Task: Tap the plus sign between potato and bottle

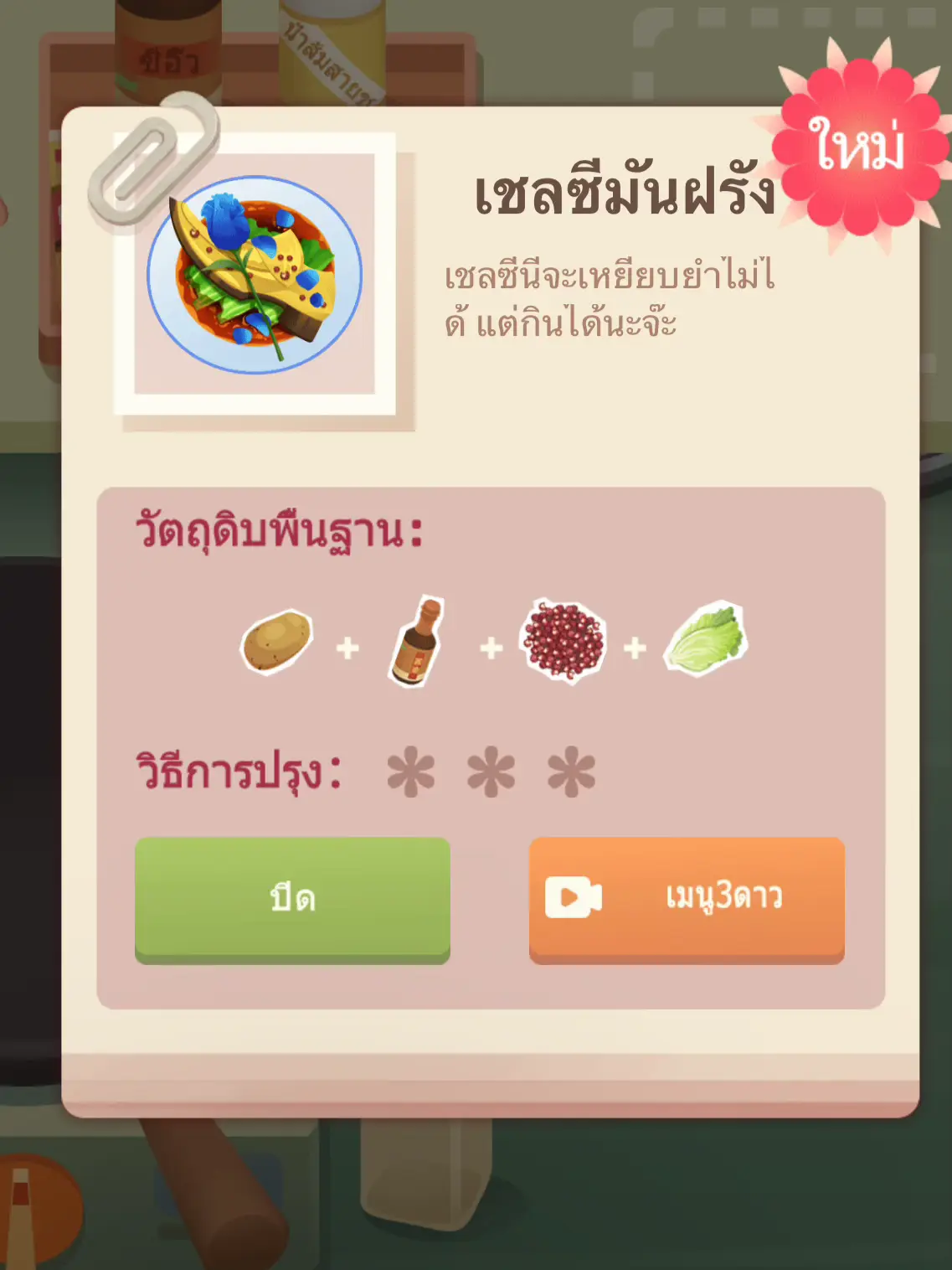Action: [346, 645]
